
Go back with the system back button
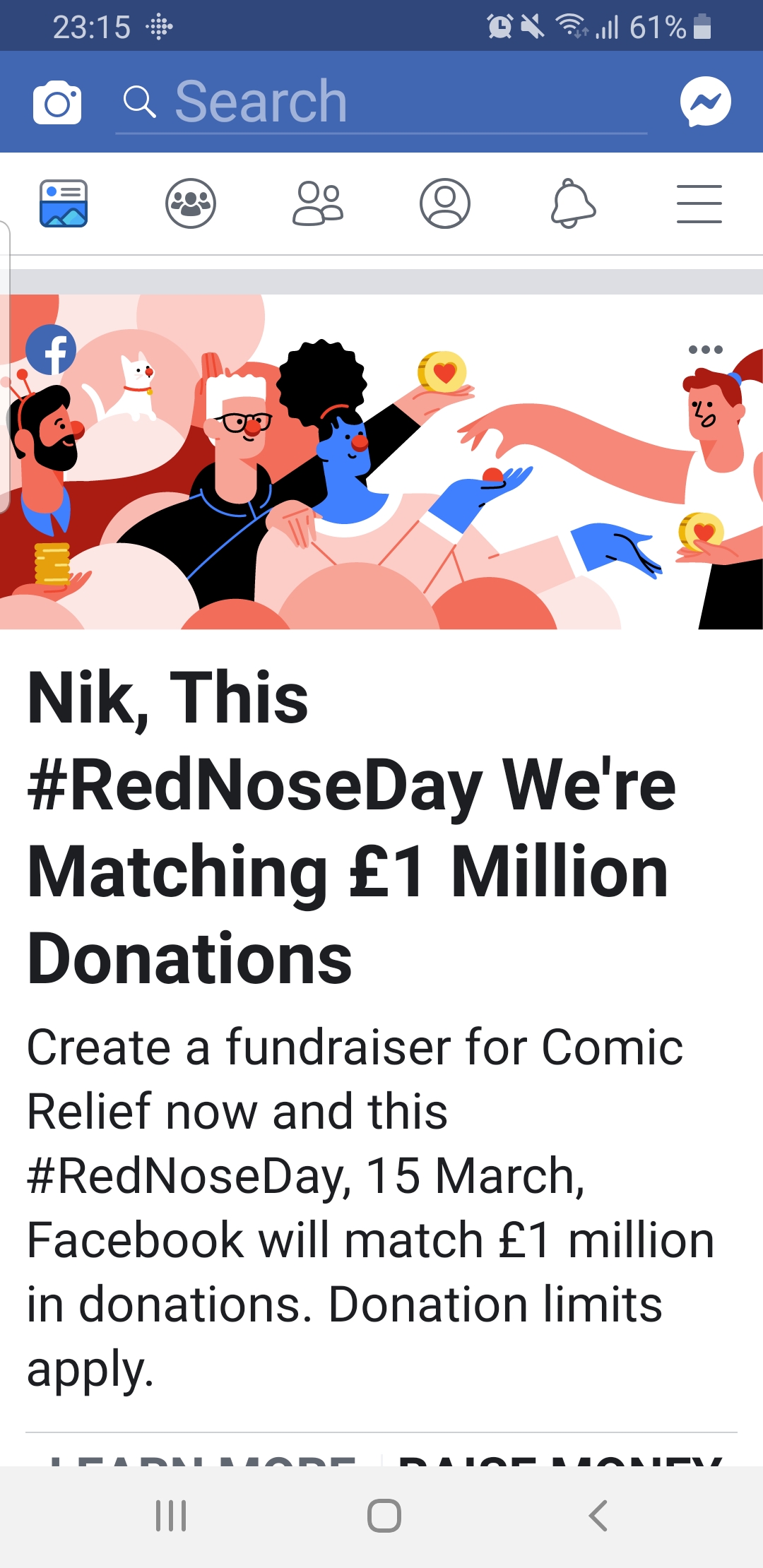click(x=598, y=1516)
